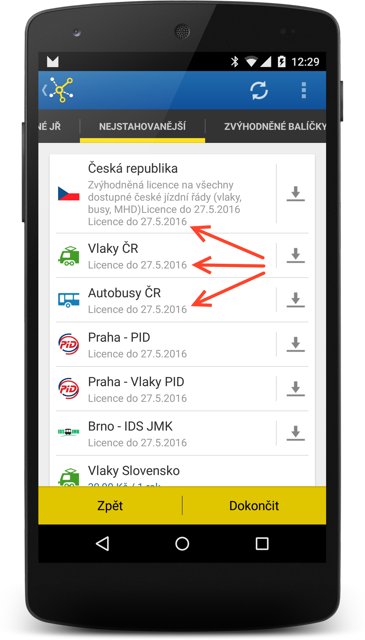This screenshot has width=365, height=640.
Task: Download the Česká republika package
Action: click(296, 193)
